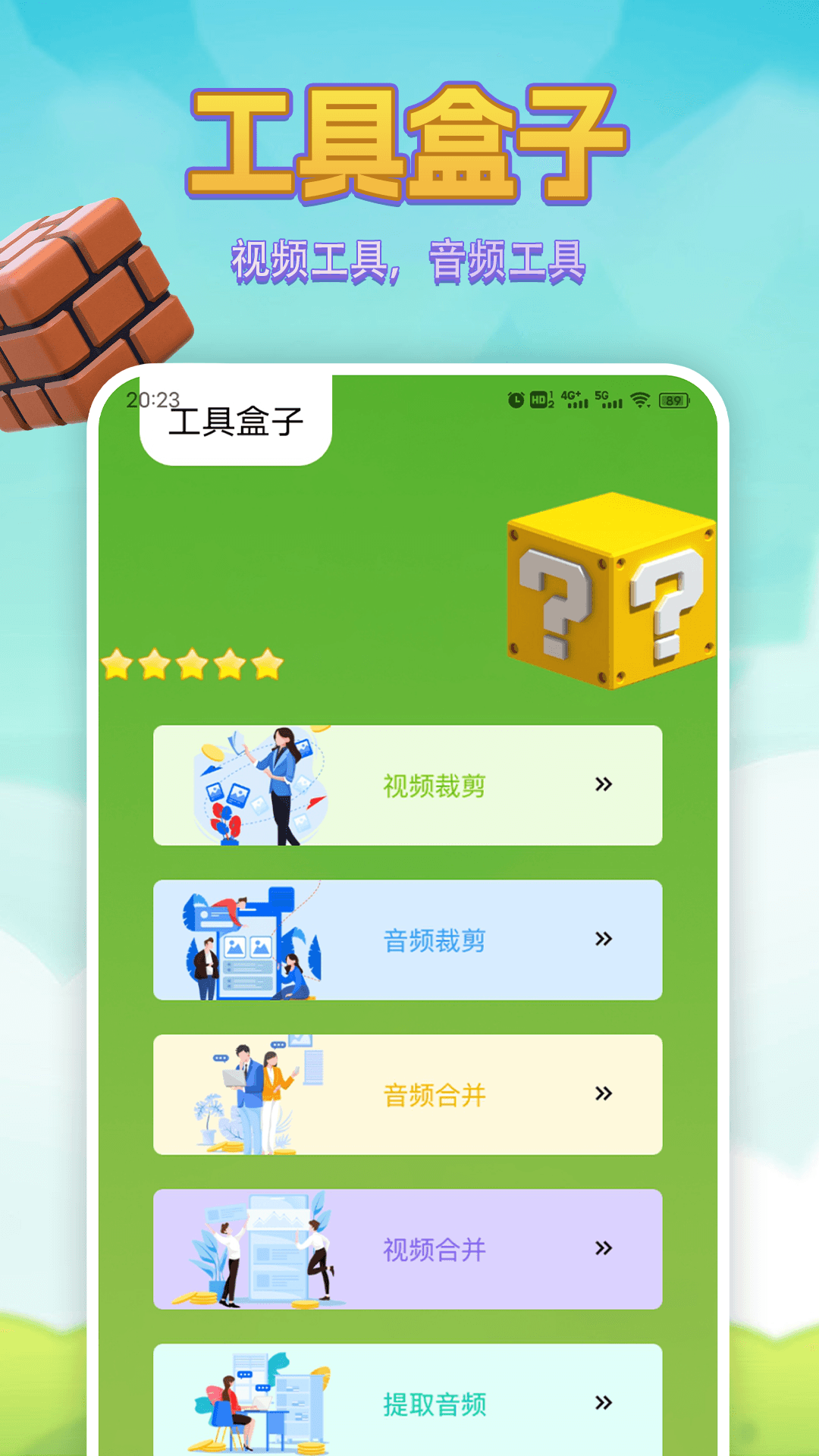Expand 音频合并 using its double-arrow chevron
The width and height of the screenshot is (819, 1456).
(x=603, y=1094)
